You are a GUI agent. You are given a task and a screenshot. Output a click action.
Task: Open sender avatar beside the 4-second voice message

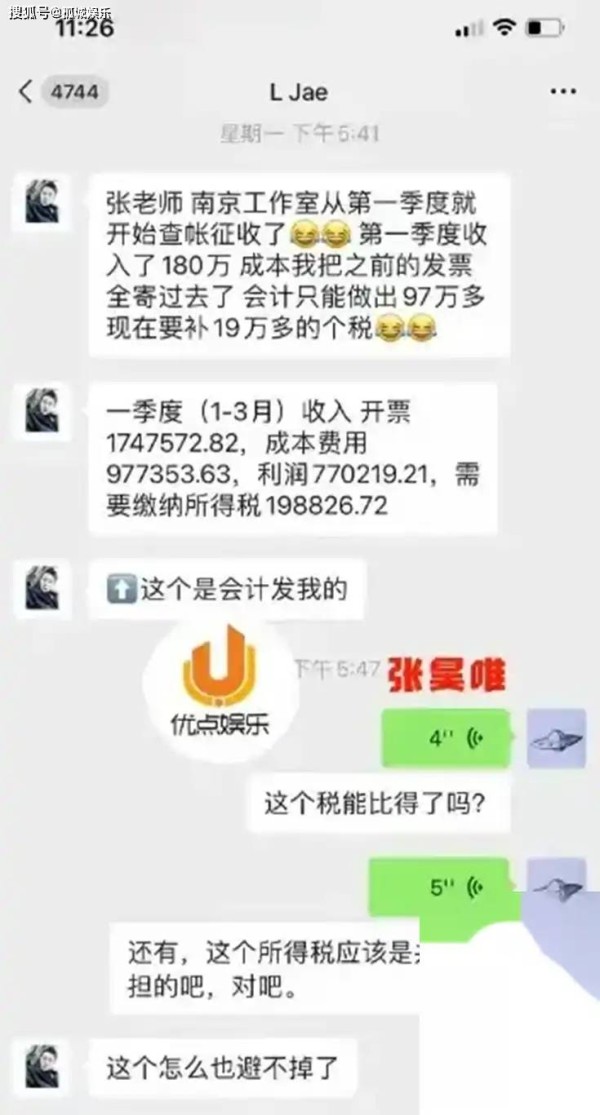[x=556, y=738]
